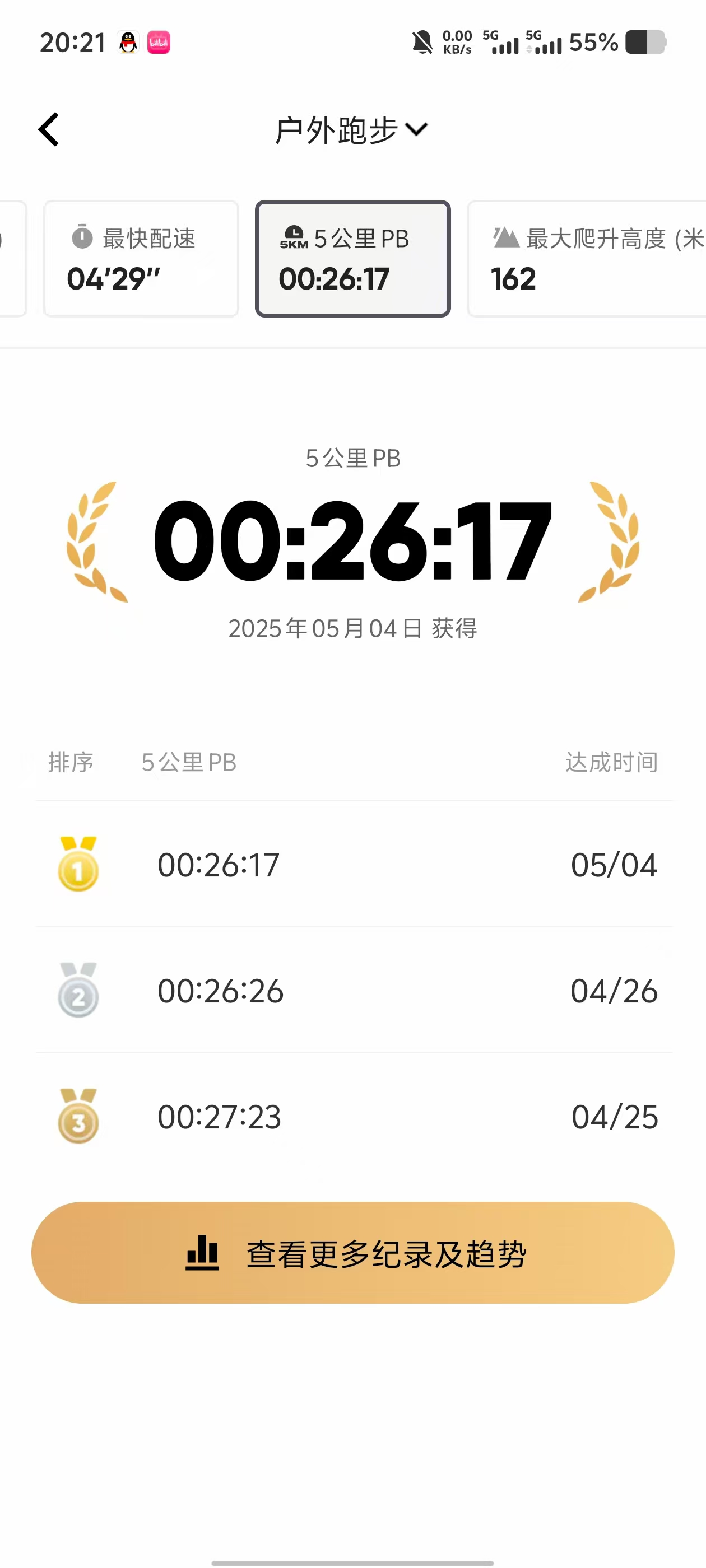Open the 户外跑步 activity type dropdown
The image size is (706, 1568).
[350, 129]
